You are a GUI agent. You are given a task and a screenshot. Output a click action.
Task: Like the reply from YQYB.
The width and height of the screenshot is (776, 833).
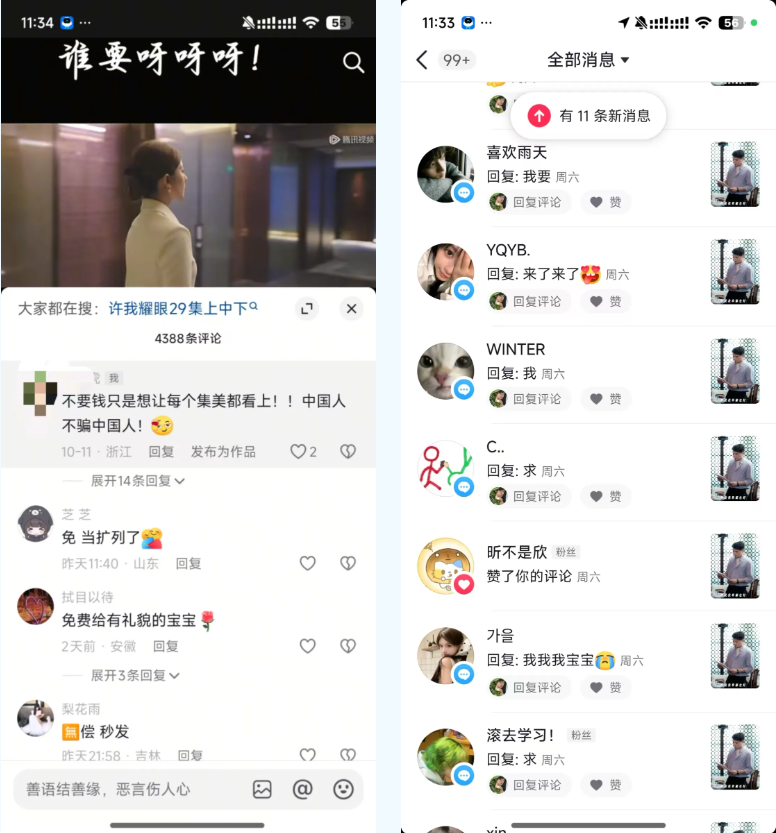605,301
